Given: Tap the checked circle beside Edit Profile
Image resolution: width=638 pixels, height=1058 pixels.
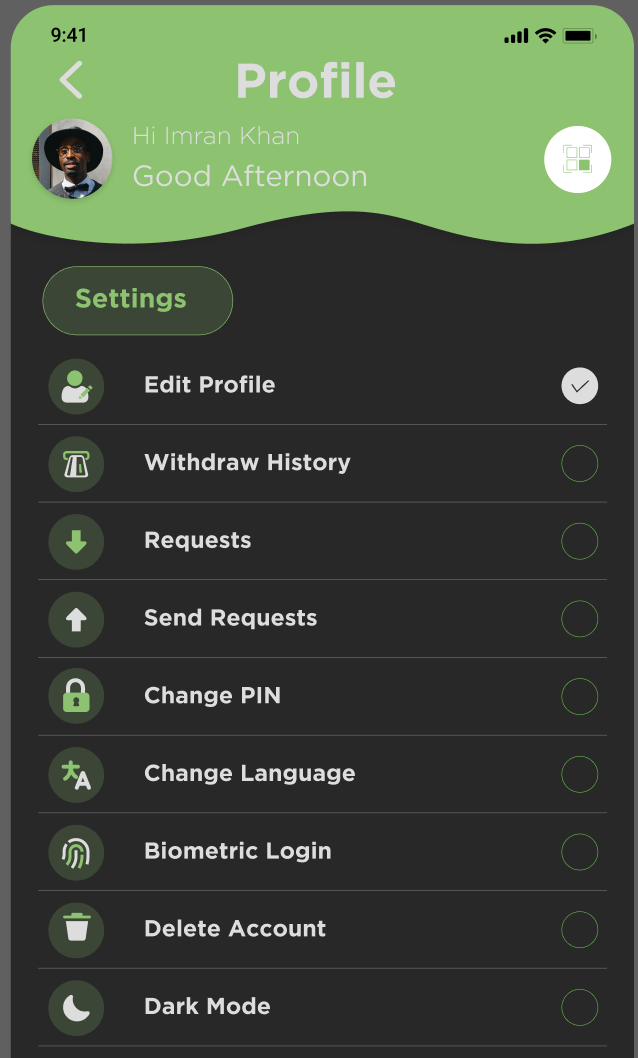Looking at the screenshot, I should 580,386.
